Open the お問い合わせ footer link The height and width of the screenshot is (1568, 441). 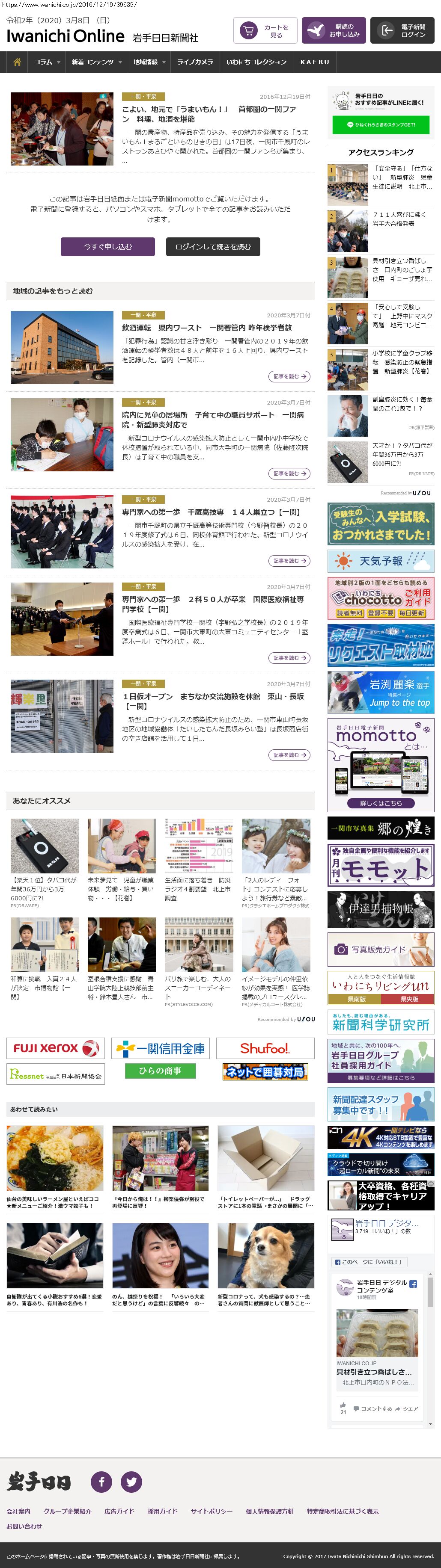(24, 1526)
